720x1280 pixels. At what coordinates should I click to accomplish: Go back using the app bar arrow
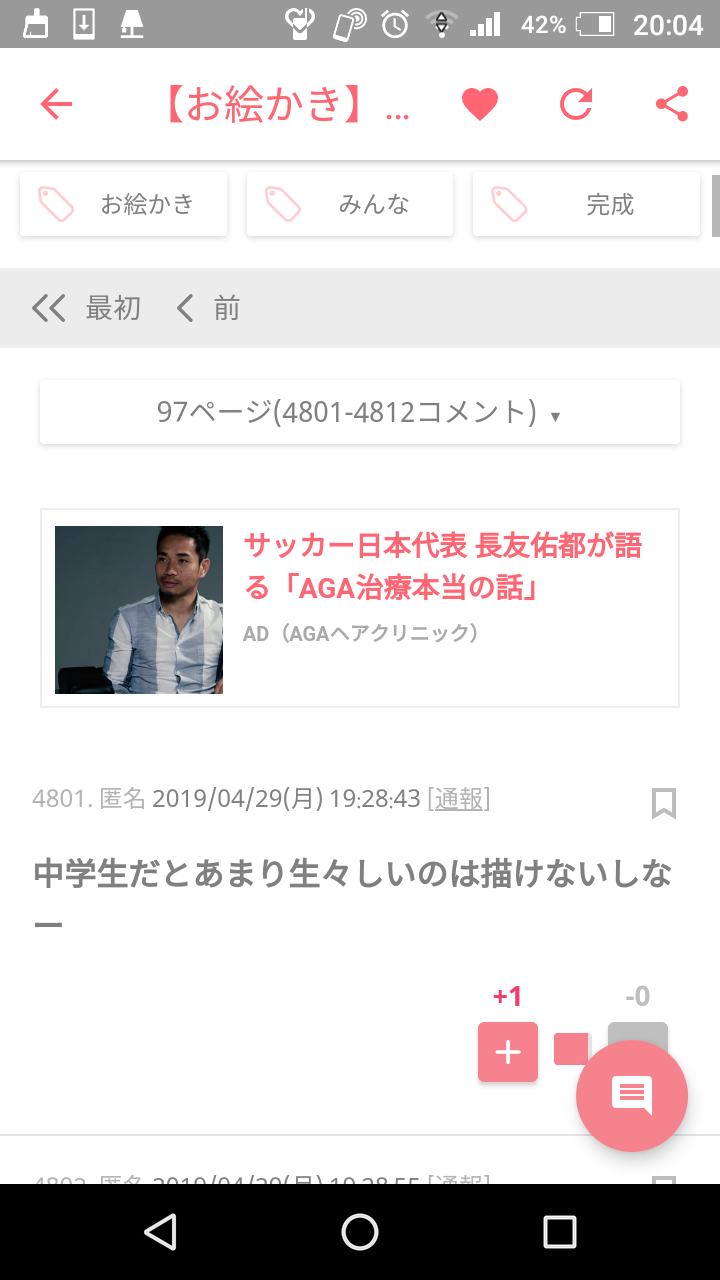click(56, 104)
